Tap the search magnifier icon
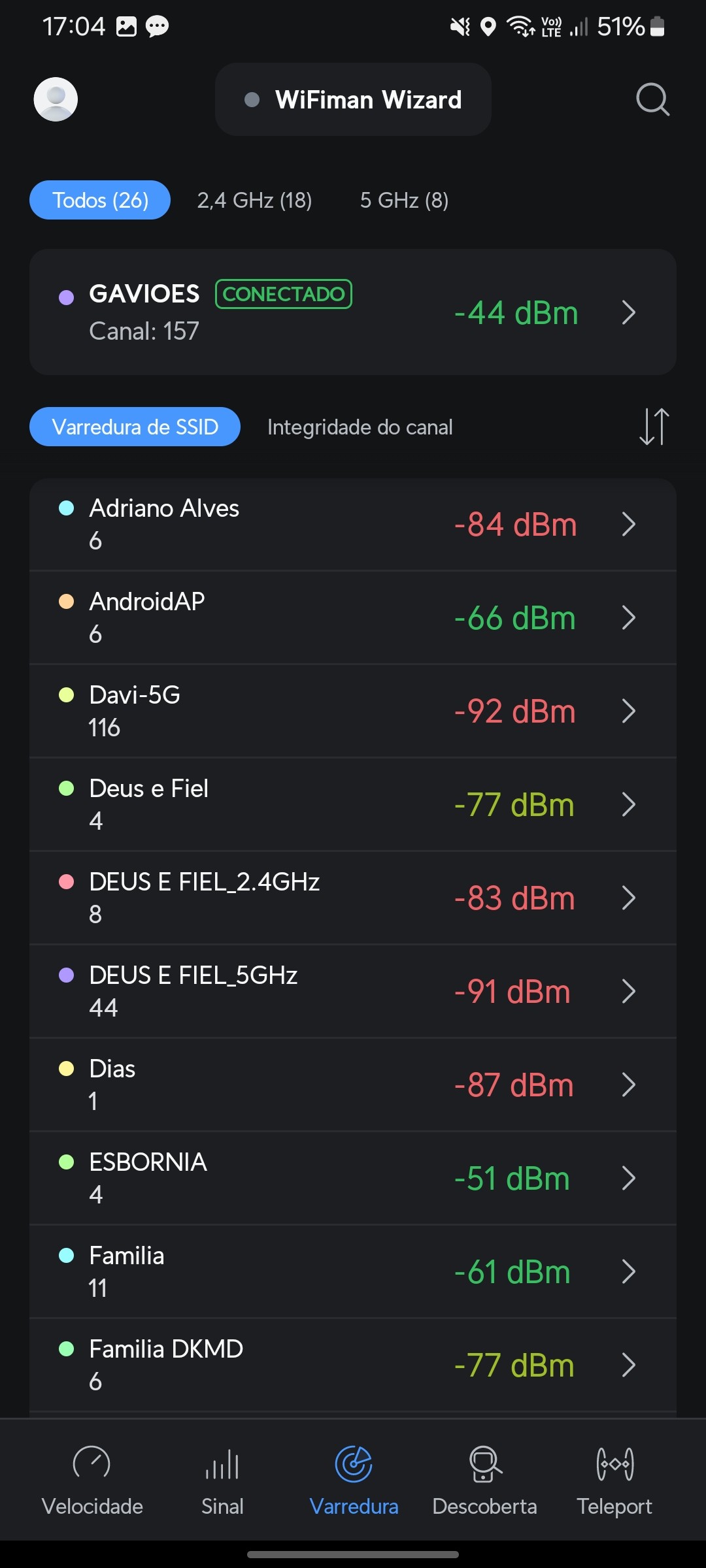Viewport: 706px width, 1568px height. click(652, 99)
